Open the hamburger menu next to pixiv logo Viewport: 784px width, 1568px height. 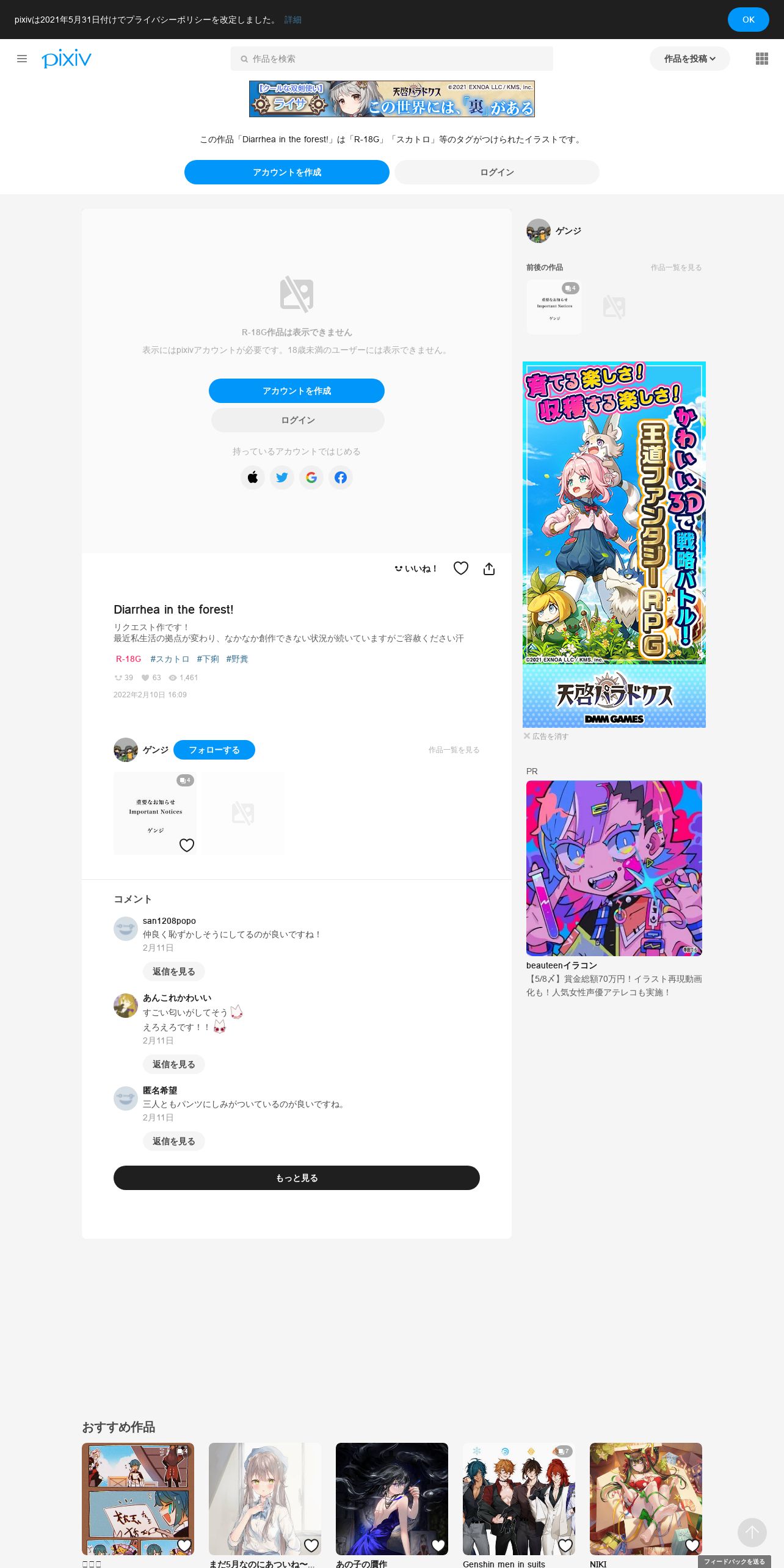tap(22, 59)
